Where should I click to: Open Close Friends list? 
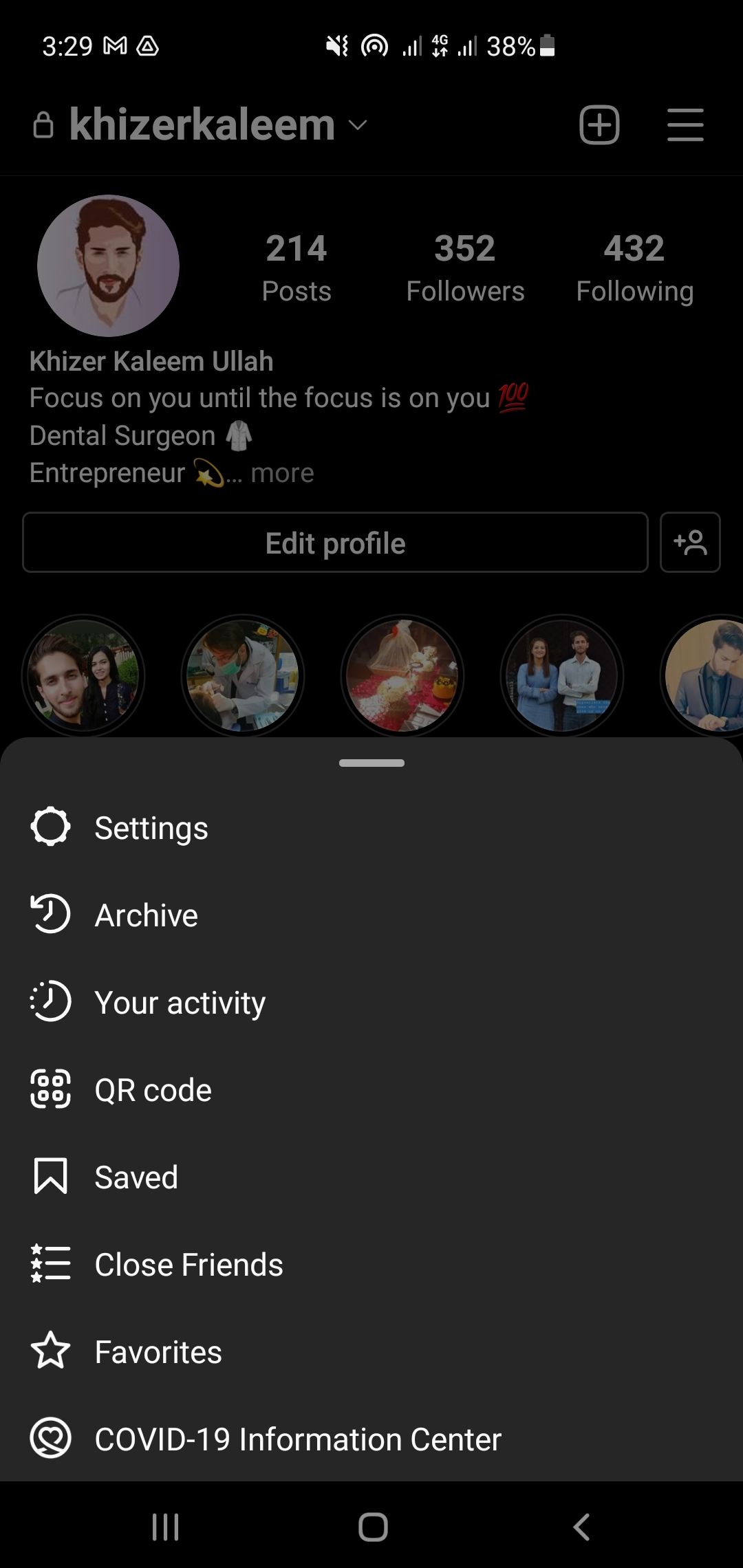[x=189, y=1265]
